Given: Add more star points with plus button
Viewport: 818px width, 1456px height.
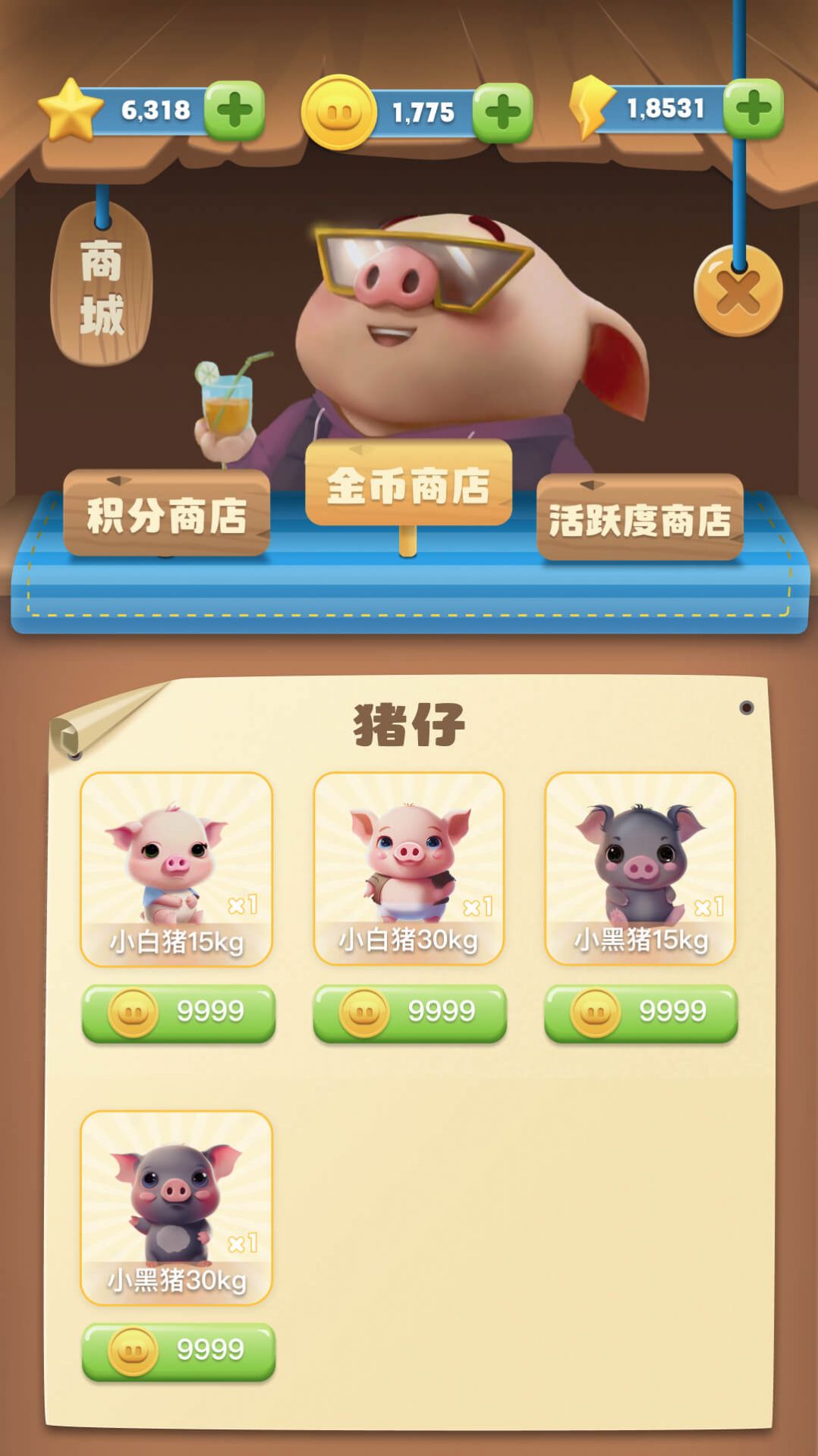Looking at the screenshot, I should [234, 111].
